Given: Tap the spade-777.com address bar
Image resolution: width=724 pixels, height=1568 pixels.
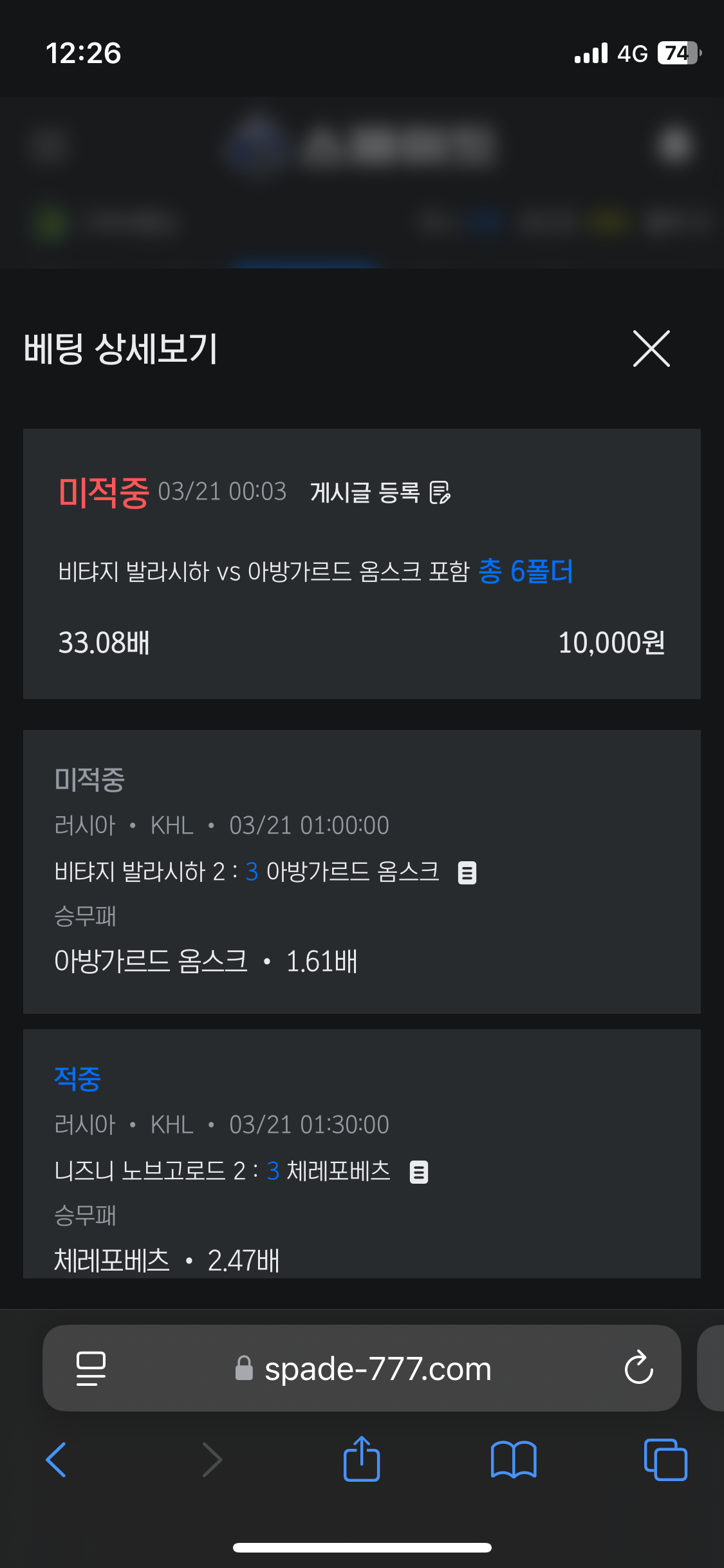Looking at the screenshot, I should point(378,1368).
